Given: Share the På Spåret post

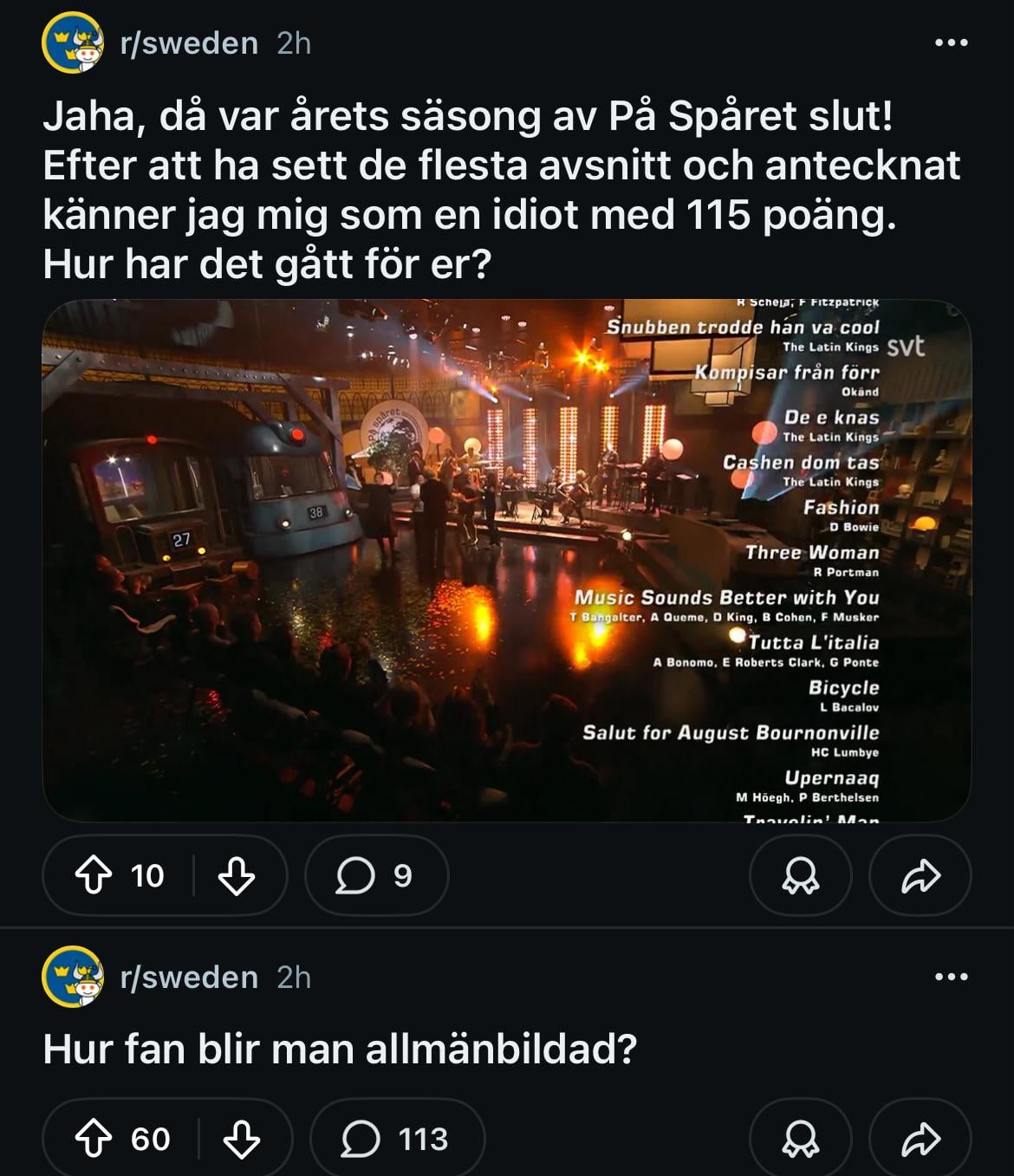Looking at the screenshot, I should (920, 875).
